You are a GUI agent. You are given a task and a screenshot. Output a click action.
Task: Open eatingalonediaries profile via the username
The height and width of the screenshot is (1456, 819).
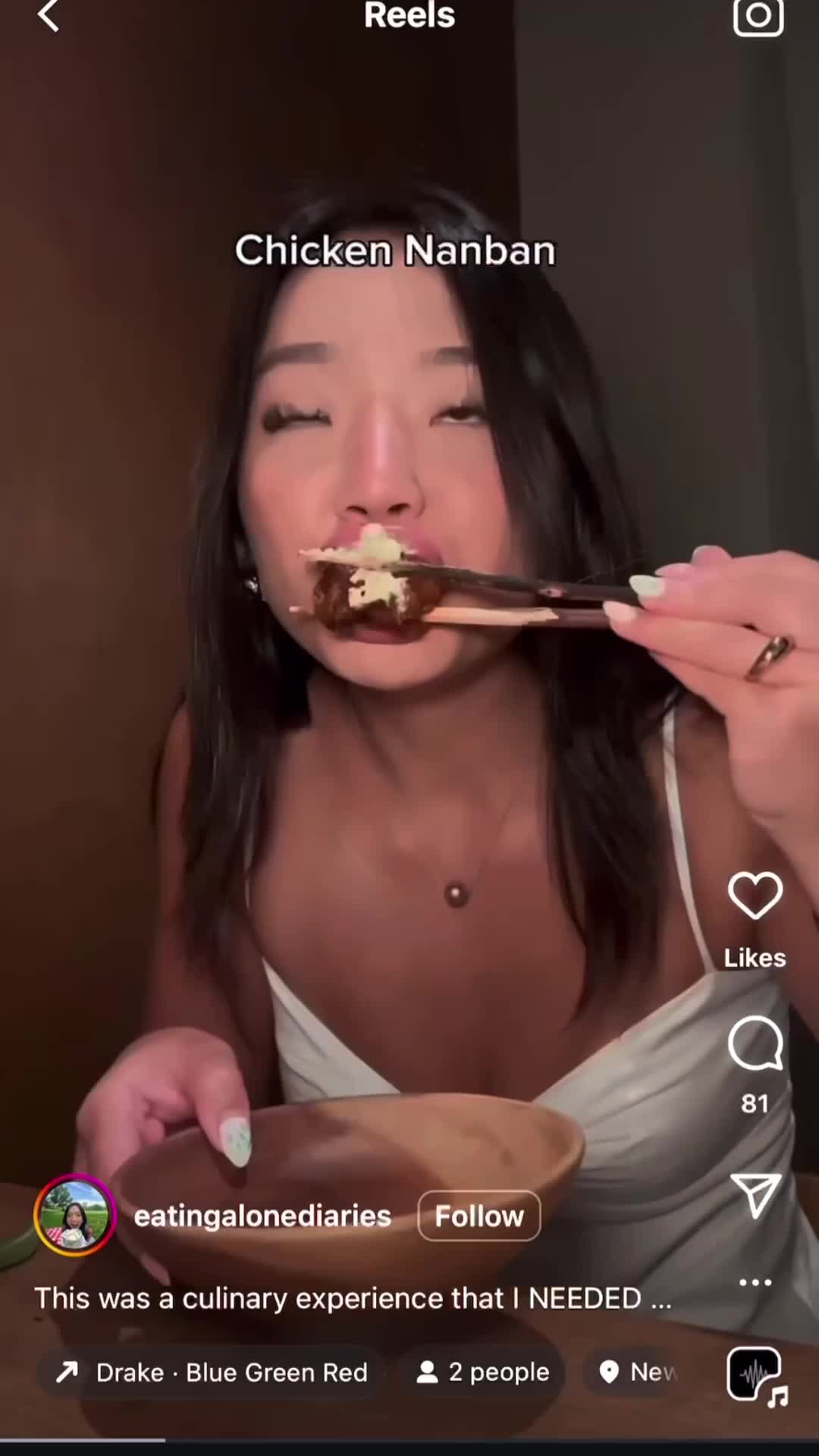(x=262, y=1216)
